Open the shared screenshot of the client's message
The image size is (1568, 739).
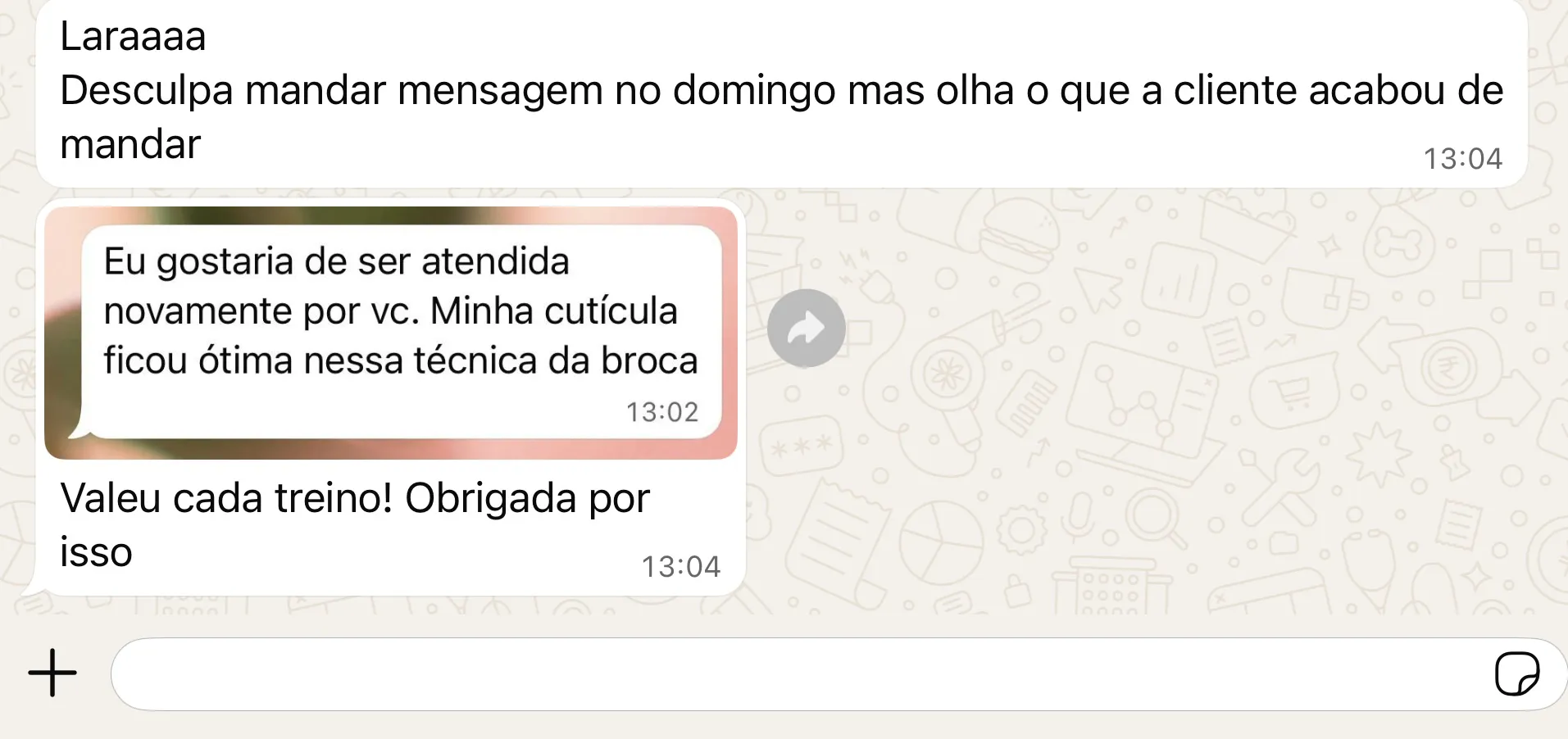[391, 333]
